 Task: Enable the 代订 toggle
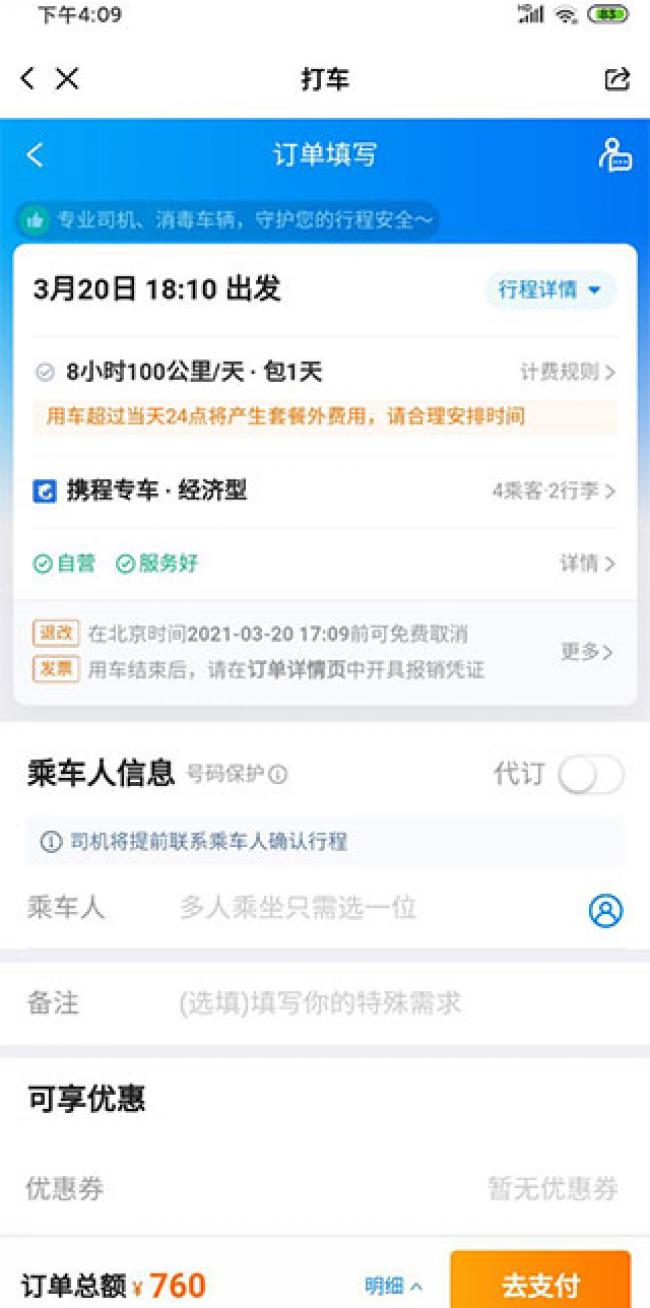[590, 775]
